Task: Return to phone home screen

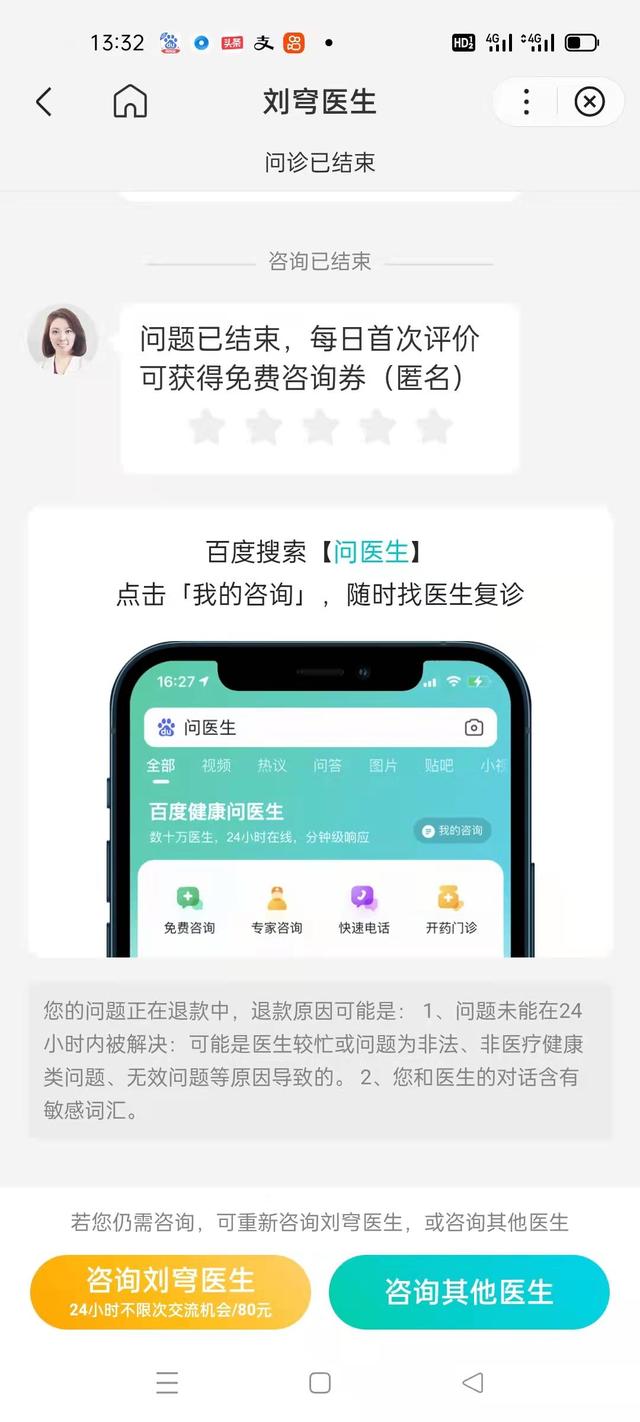Action: click(320, 1383)
